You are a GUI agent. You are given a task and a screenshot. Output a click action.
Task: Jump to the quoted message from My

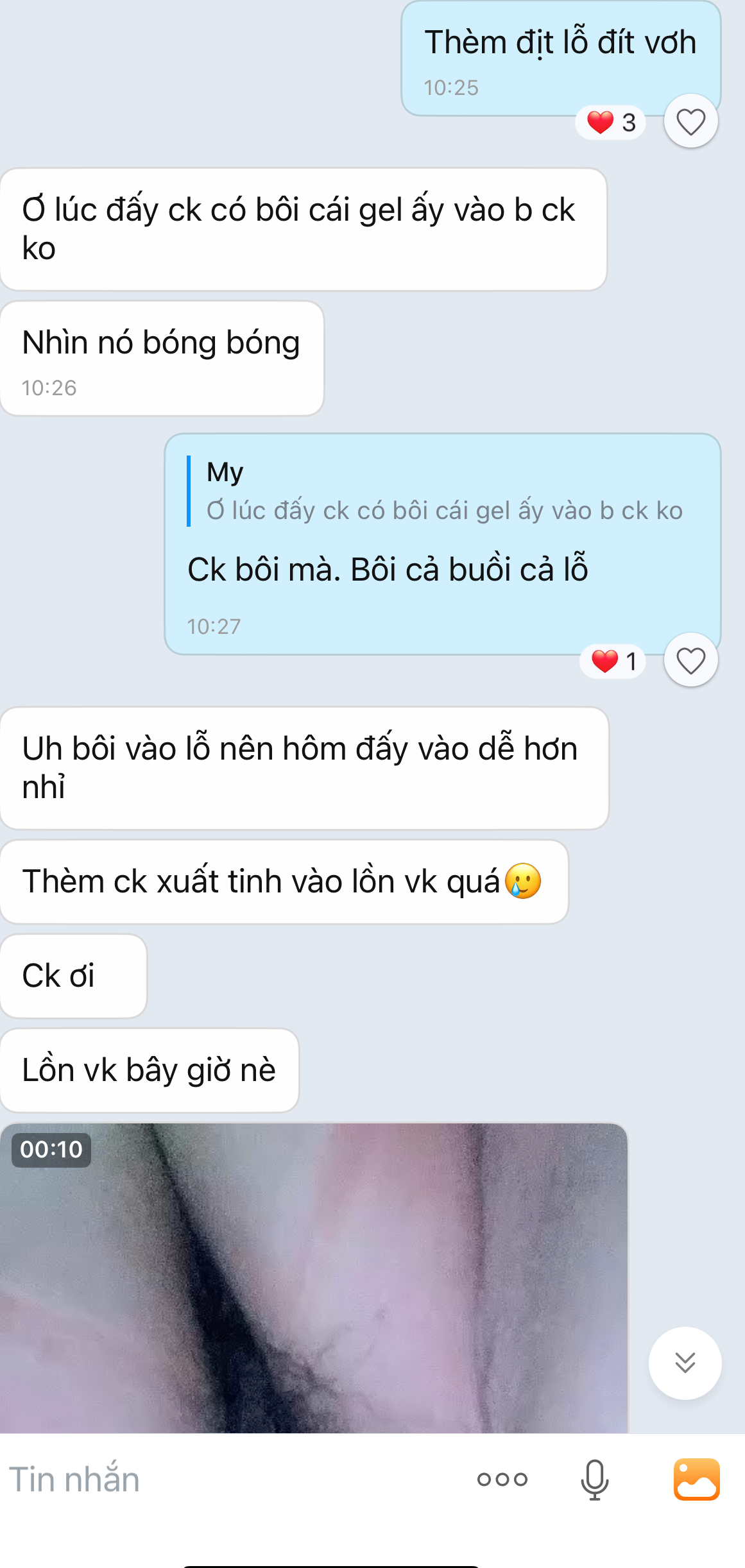pyautogui.click(x=443, y=492)
